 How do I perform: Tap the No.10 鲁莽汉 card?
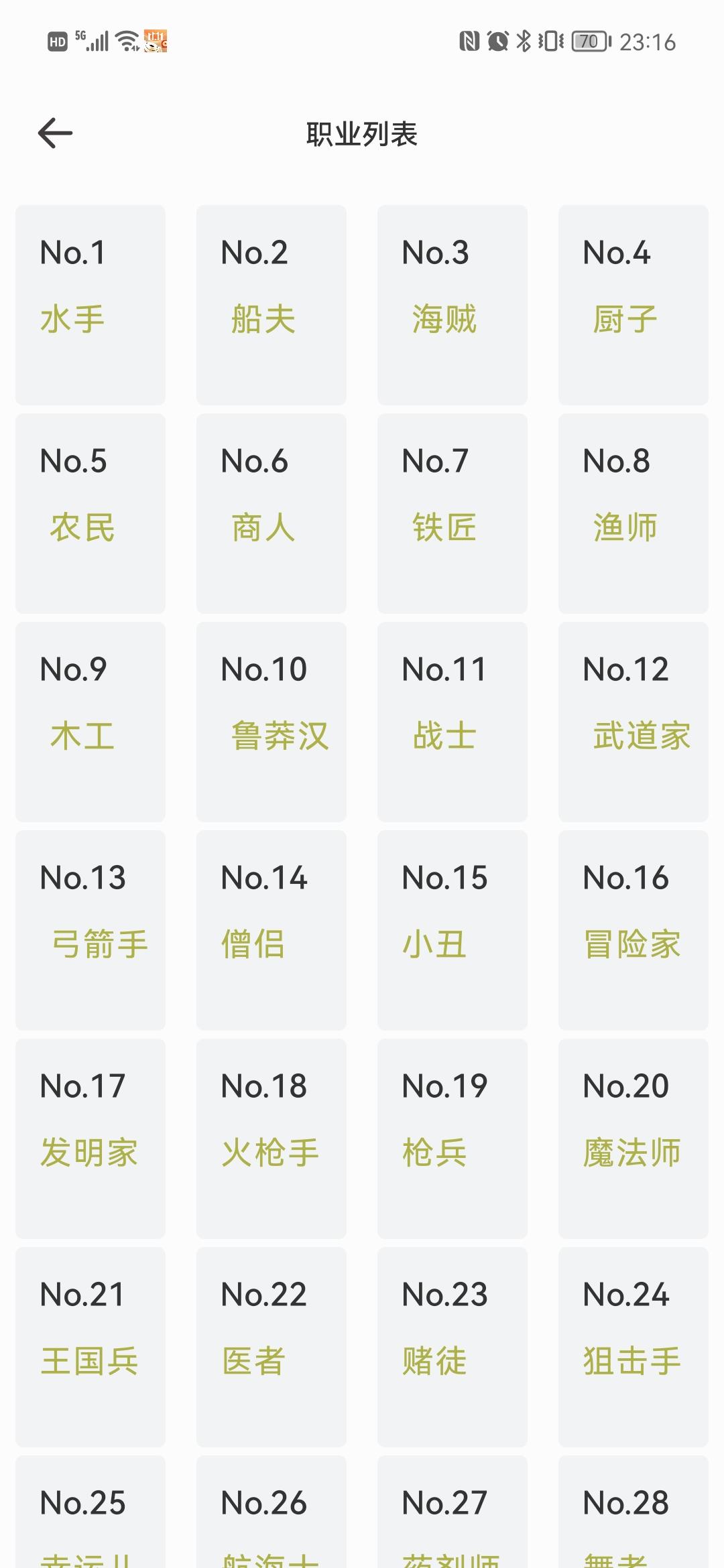[x=271, y=722]
